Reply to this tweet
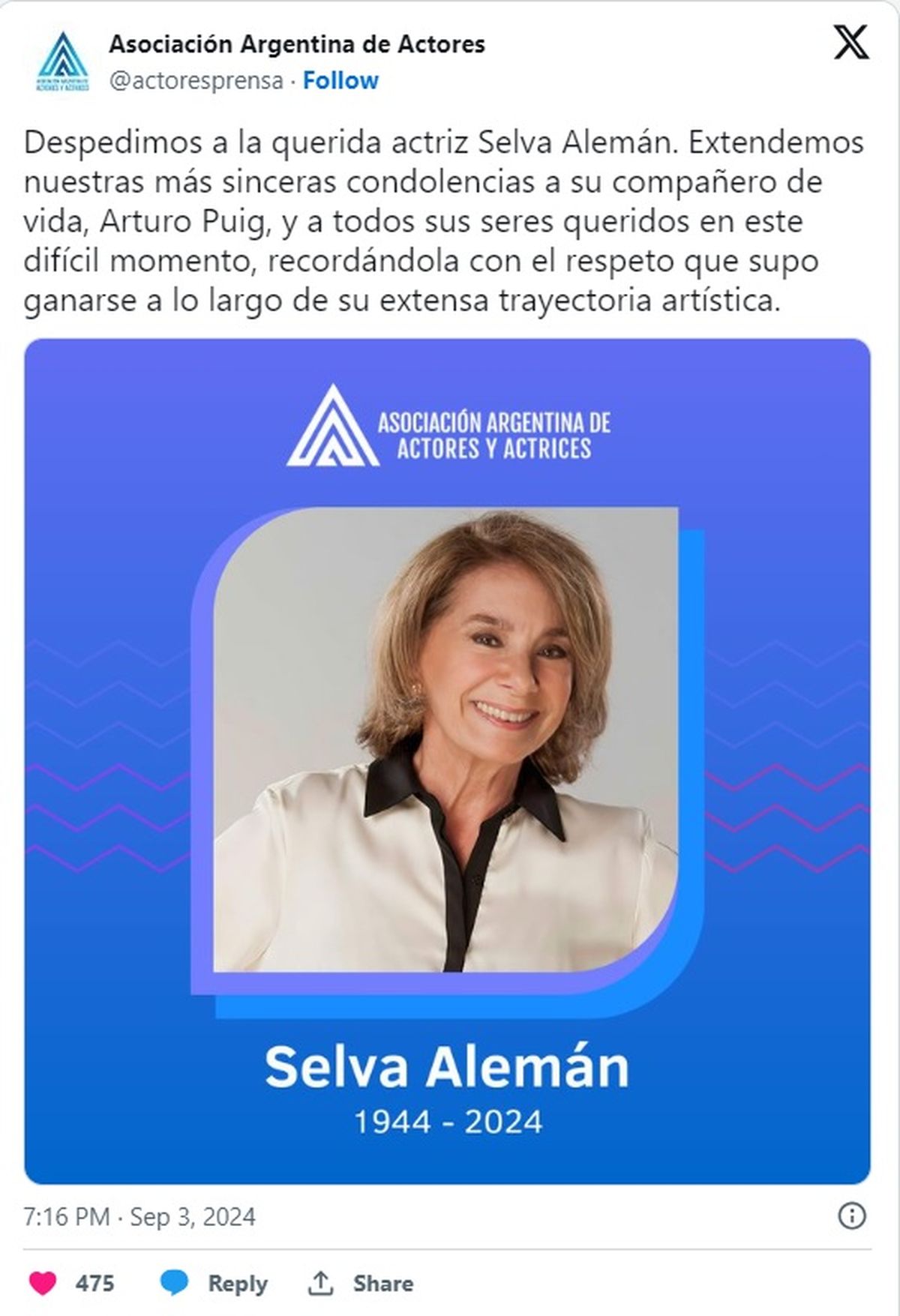900x1316 pixels. coord(215,1283)
